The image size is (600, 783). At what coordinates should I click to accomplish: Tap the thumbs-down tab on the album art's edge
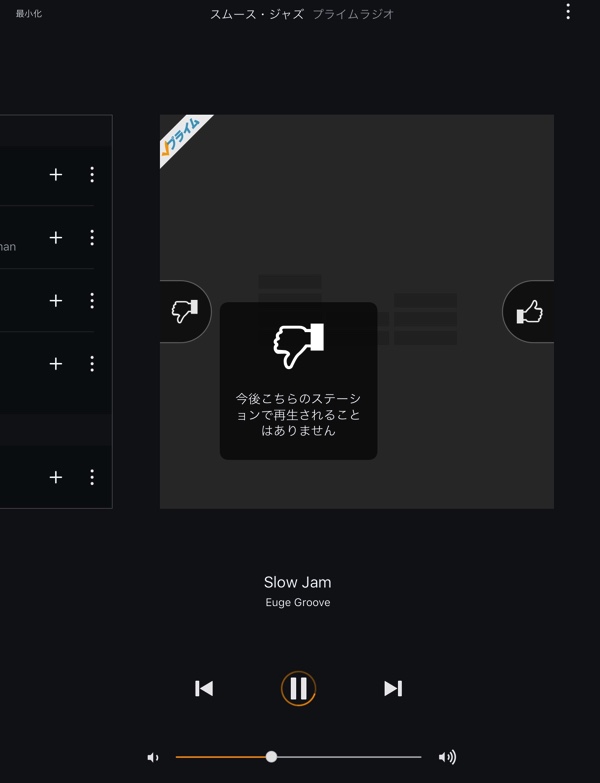tap(185, 312)
